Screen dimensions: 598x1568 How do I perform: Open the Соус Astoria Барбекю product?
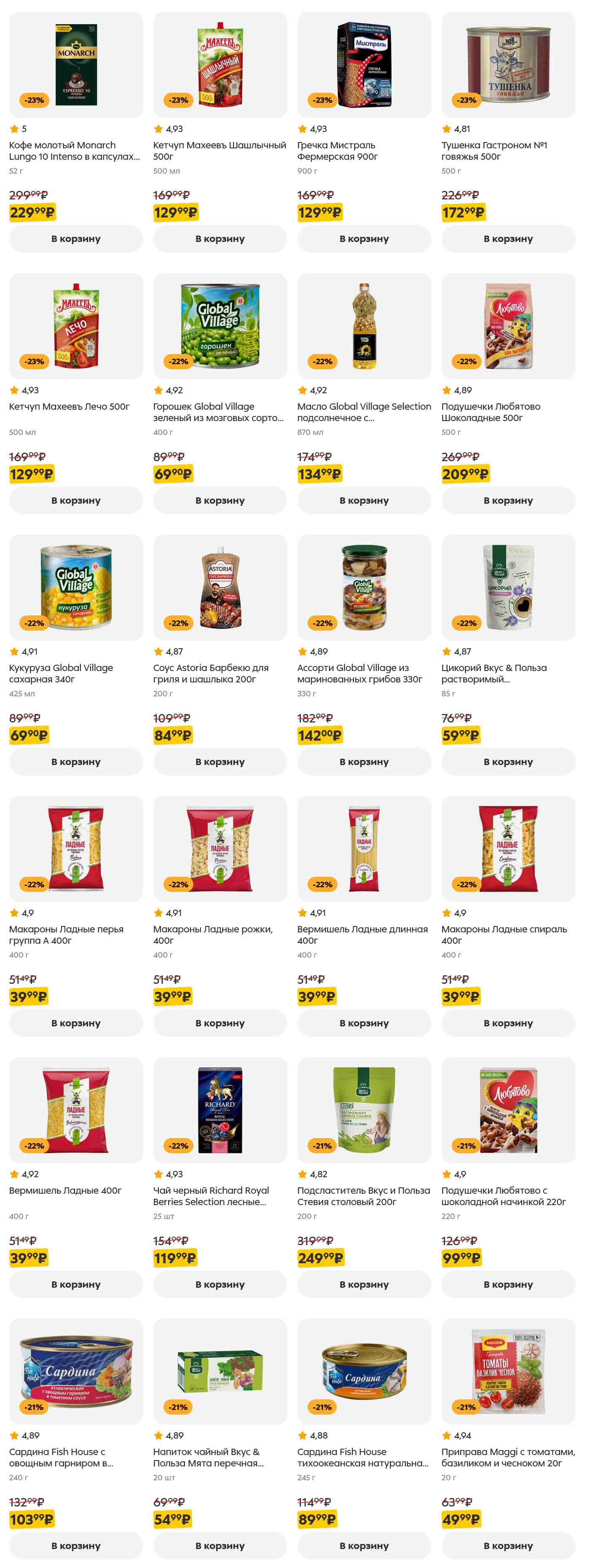[x=210, y=673]
